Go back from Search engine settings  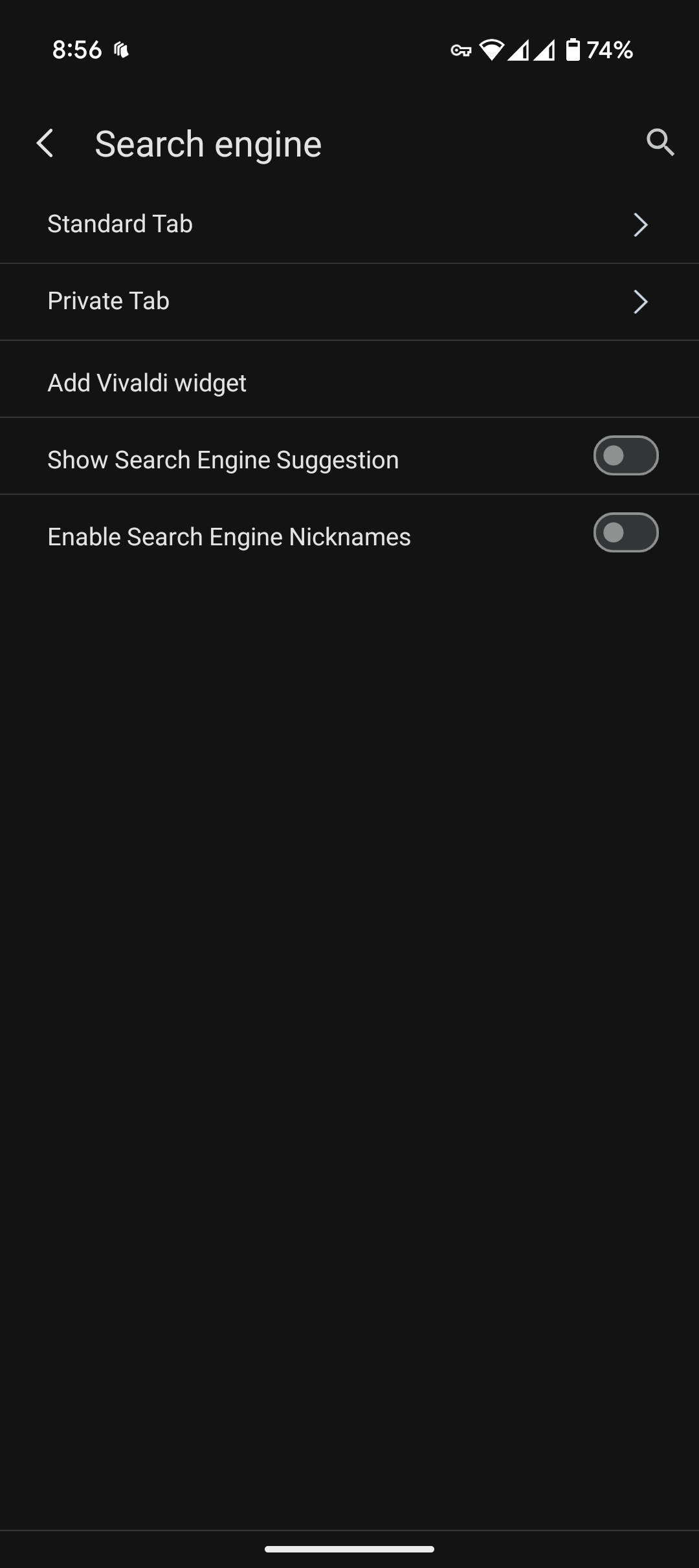coord(45,143)
